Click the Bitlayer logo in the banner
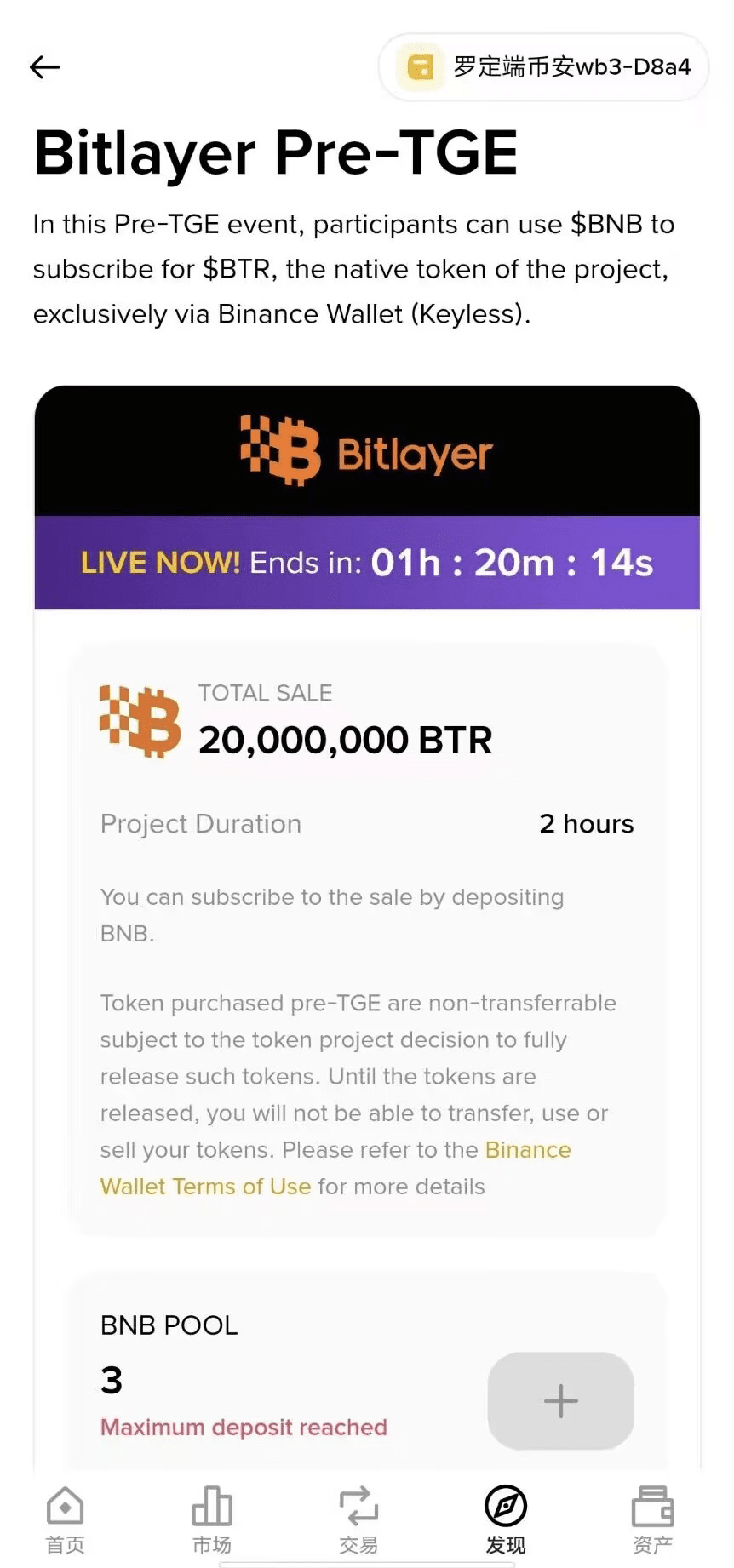 point(366,451)
